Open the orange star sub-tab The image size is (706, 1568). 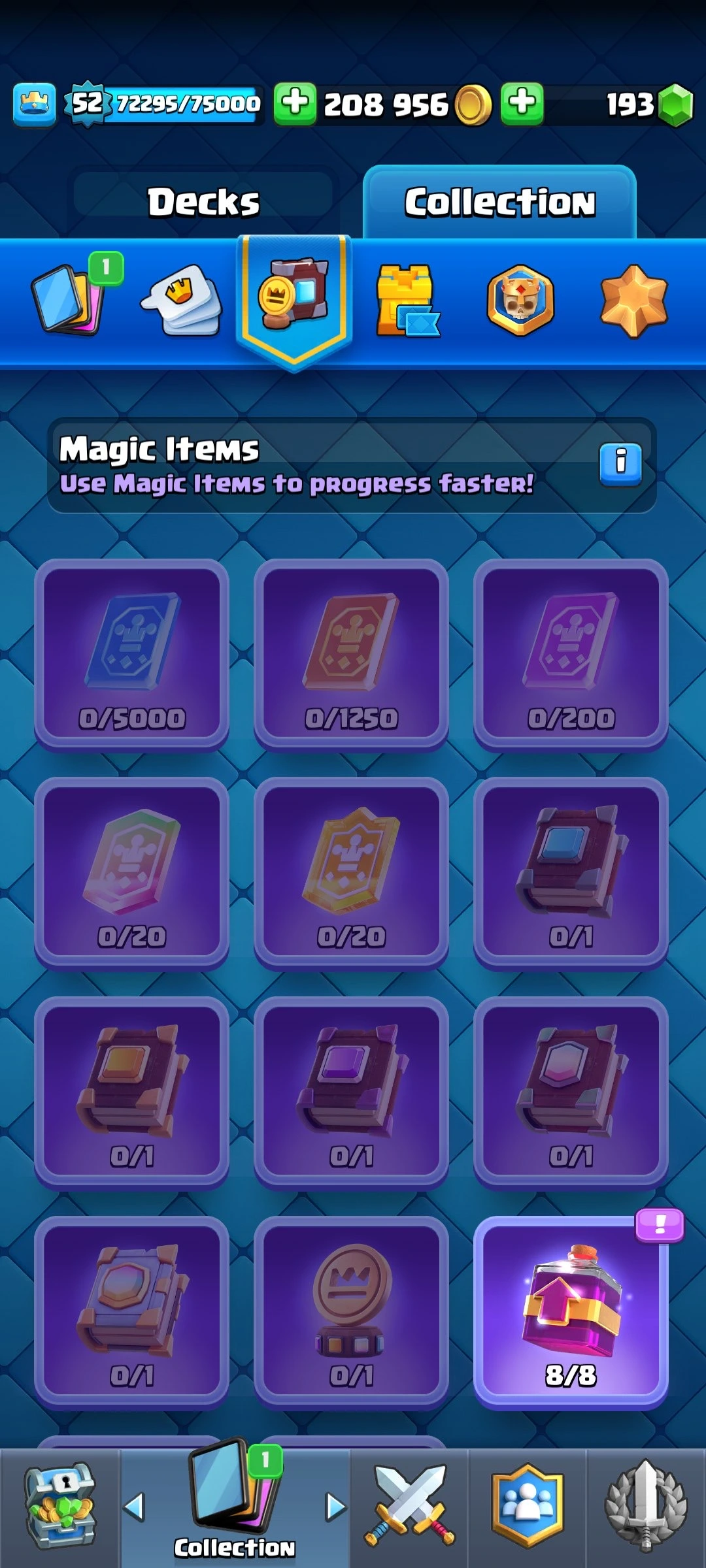pyautogui.click(x=633, y=301)
